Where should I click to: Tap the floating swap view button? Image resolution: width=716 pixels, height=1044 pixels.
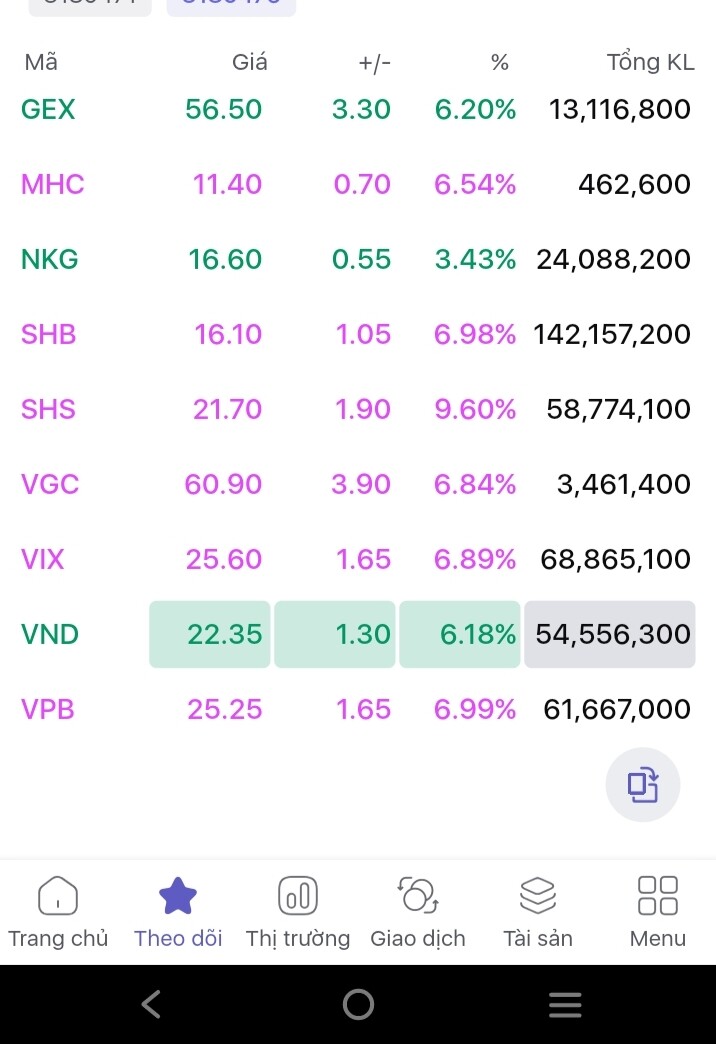(x=643, y=785)
